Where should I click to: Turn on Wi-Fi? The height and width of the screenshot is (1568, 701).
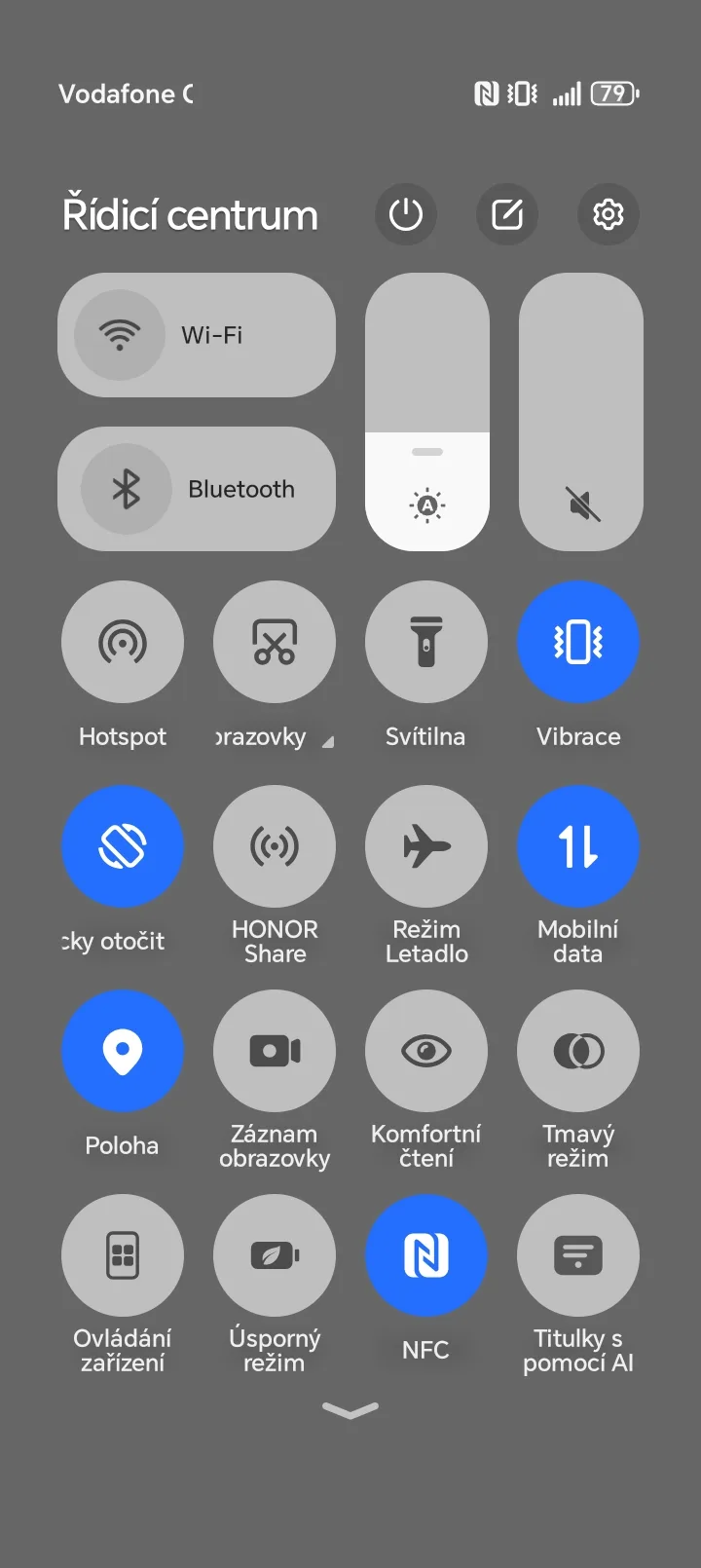coord(197,335)
